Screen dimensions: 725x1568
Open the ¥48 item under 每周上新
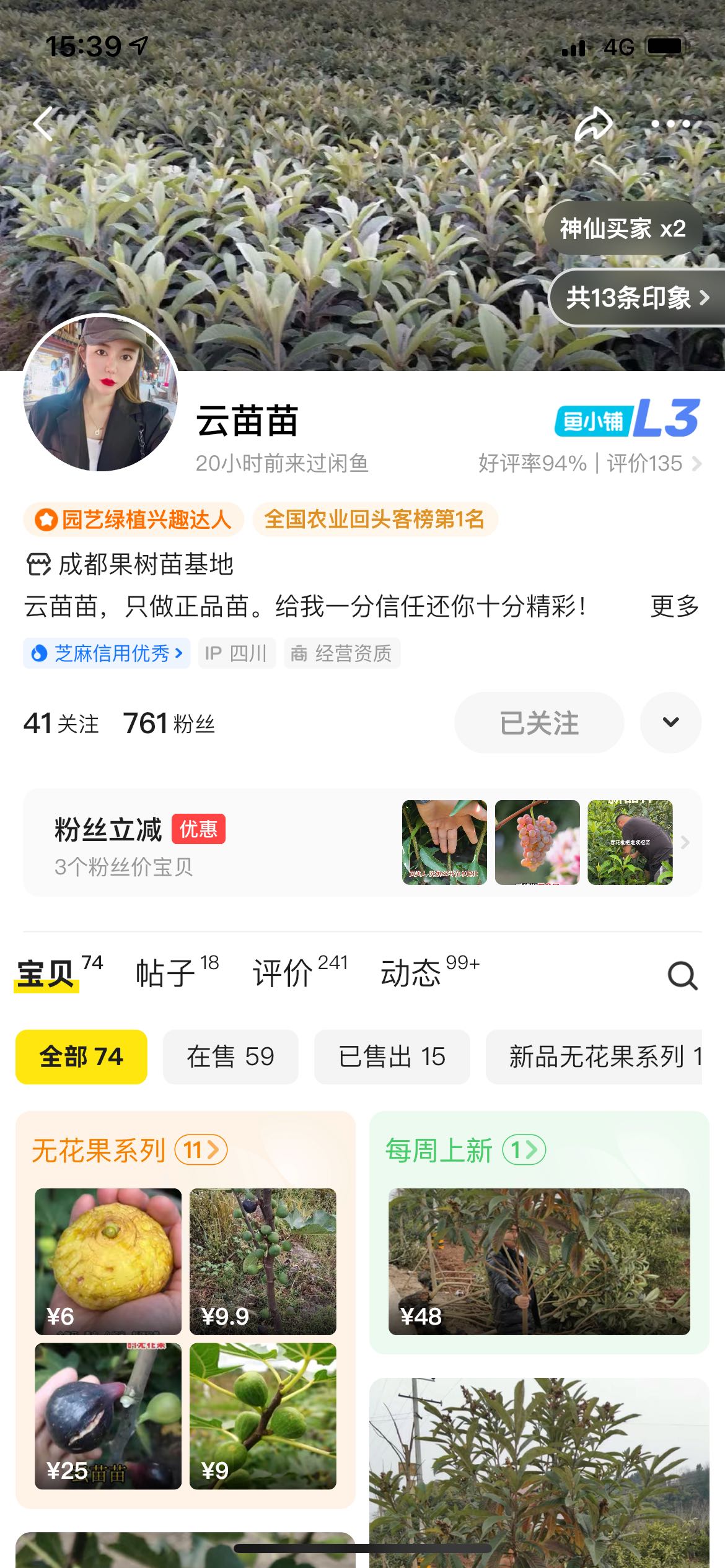539,1261
